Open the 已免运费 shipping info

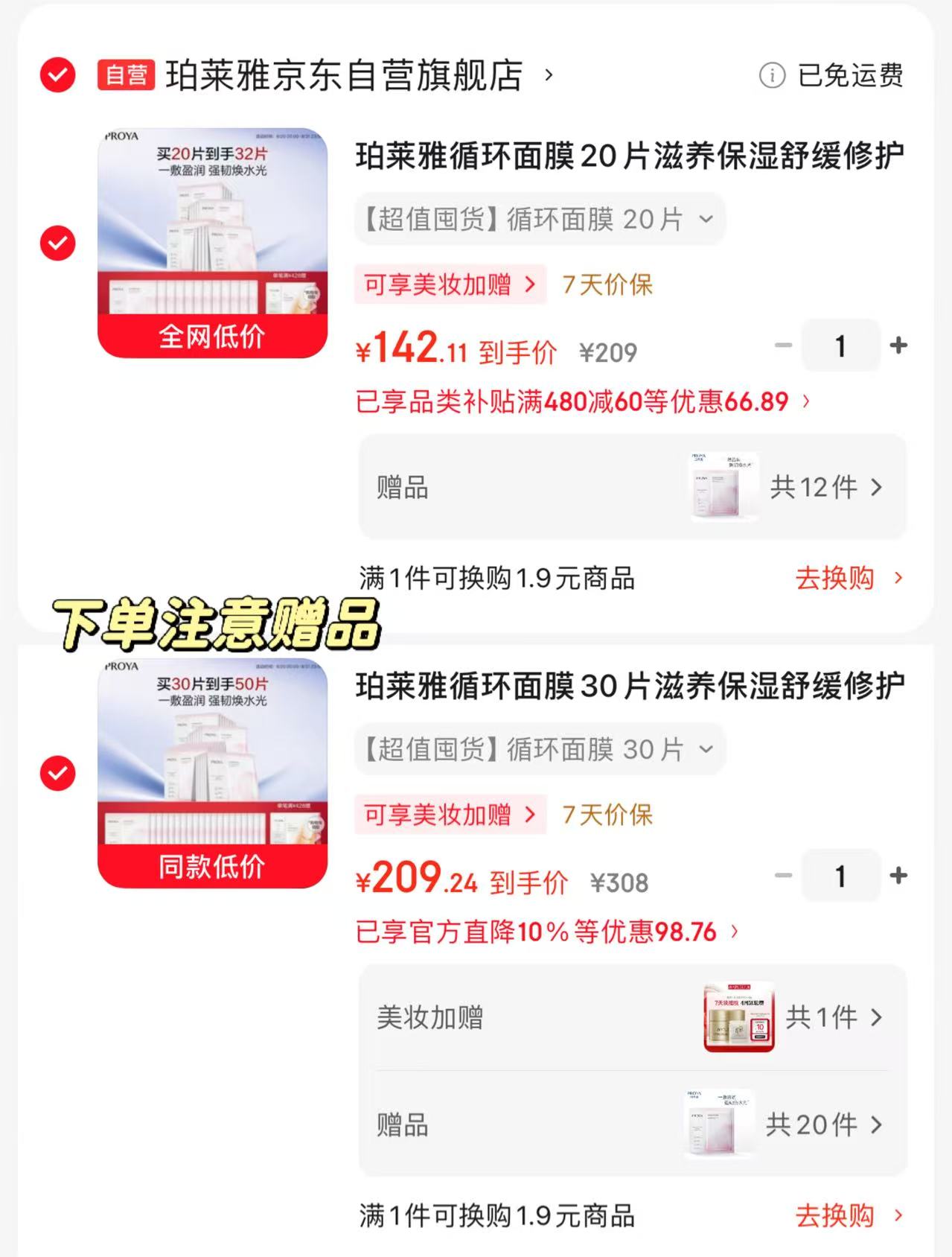coord(831,75)
